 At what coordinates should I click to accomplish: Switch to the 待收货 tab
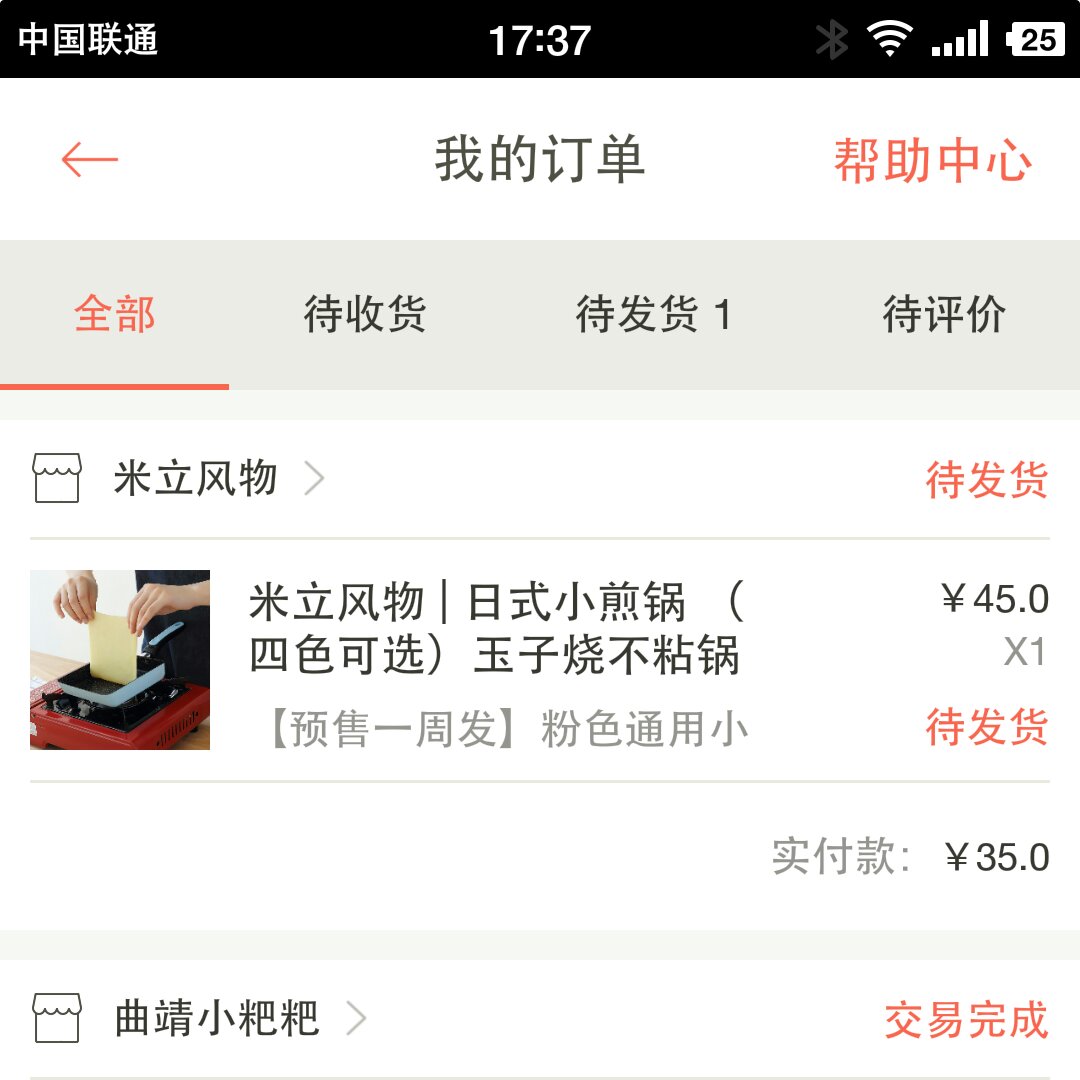coord(365,315)
